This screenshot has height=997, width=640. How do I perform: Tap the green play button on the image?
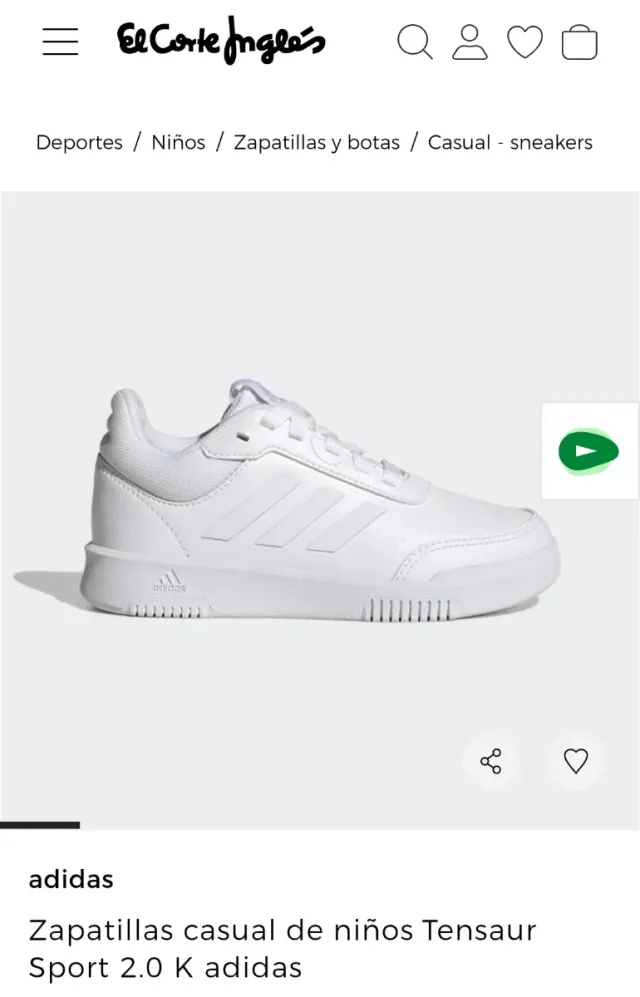click(589, 451)
